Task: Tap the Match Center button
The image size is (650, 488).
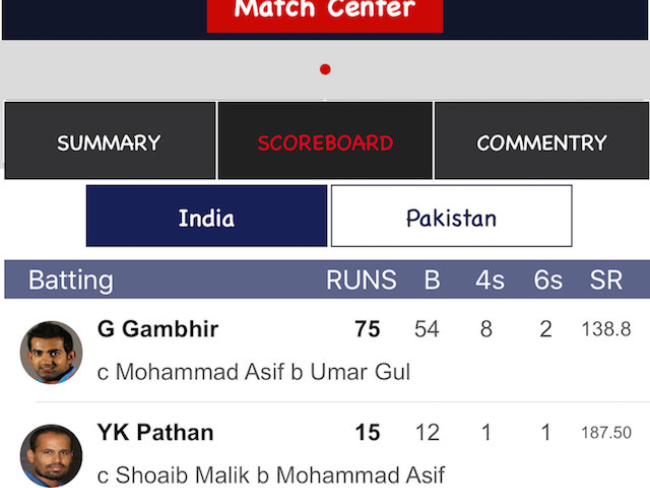Action: [x=324, y=13]
